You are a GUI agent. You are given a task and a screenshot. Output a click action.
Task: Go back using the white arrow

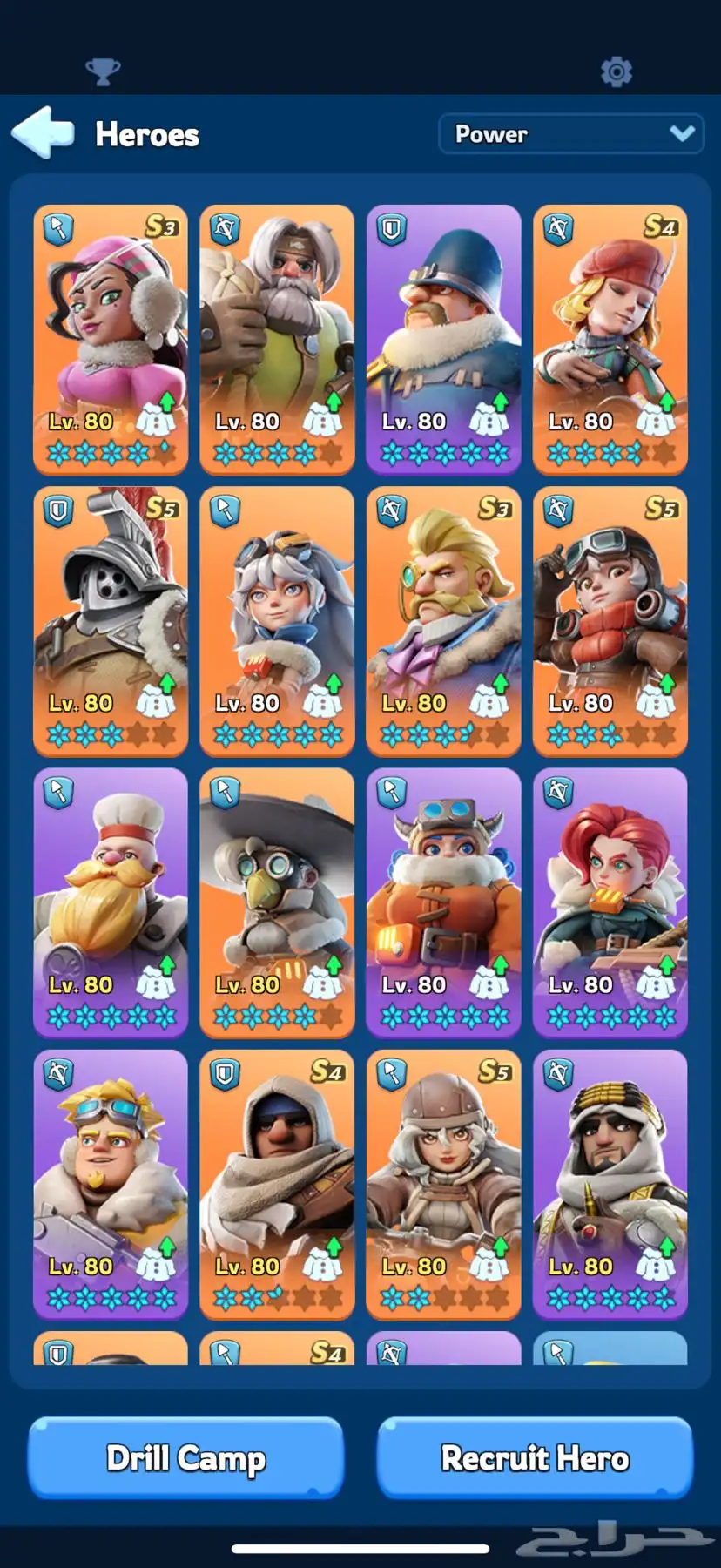44,133
